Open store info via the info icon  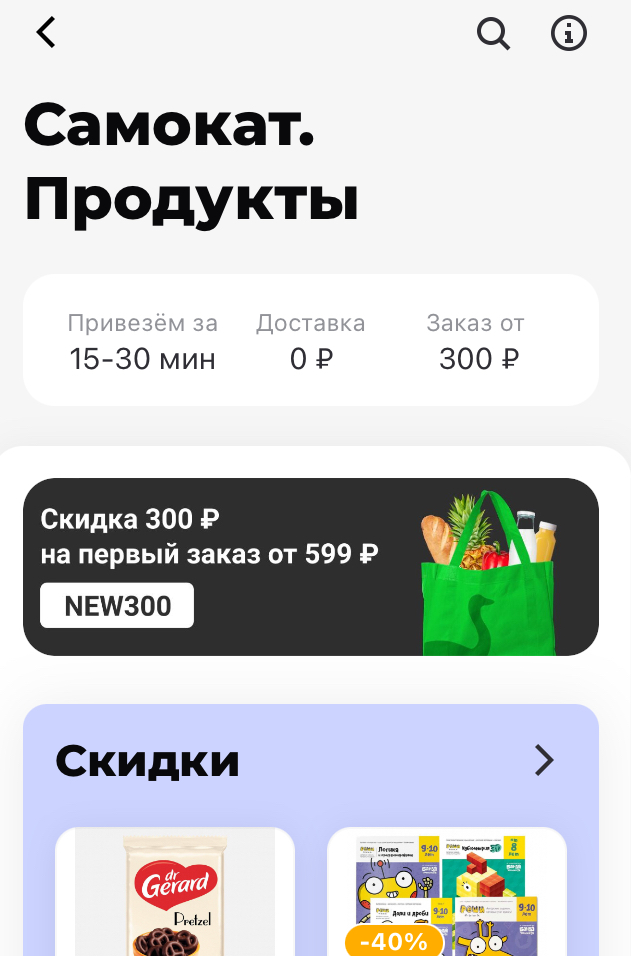coord(569,32)
